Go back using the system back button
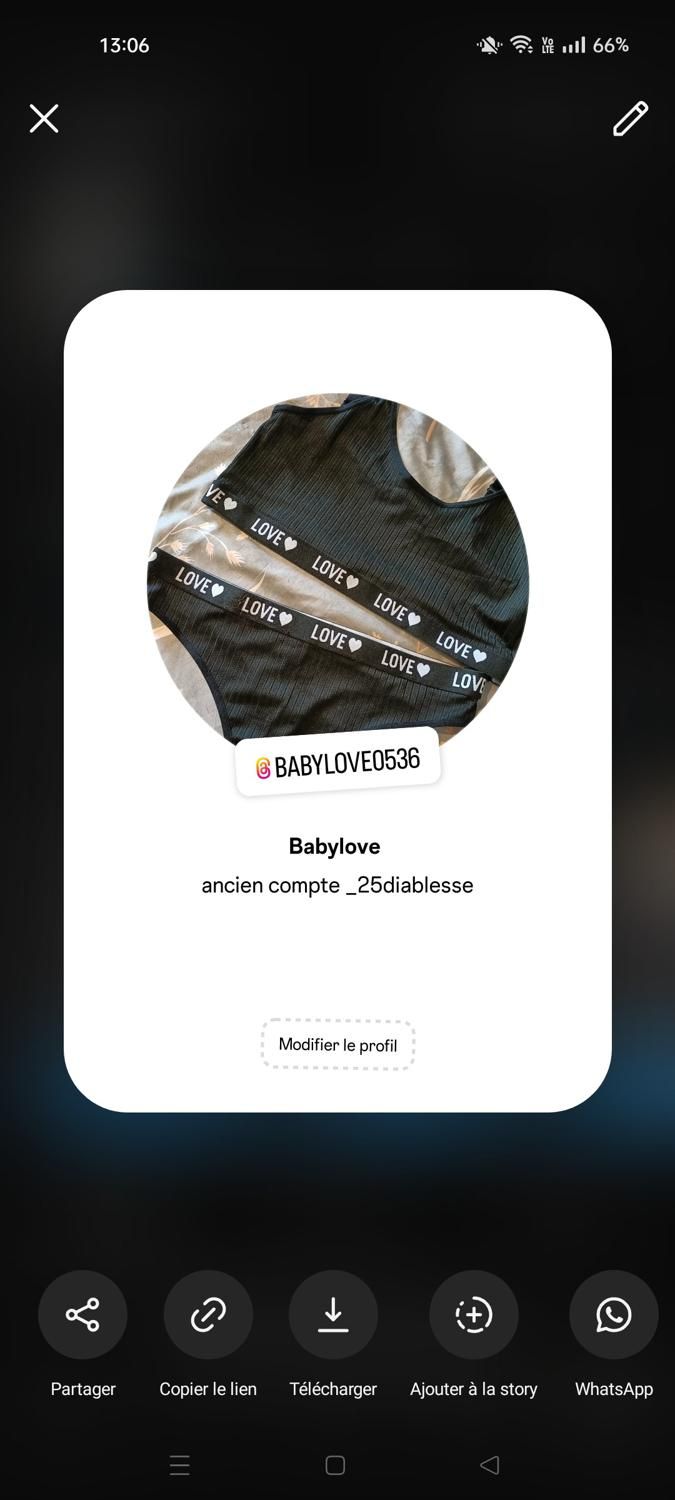This screenshot has width=675, height=1500. (x=490, y=1465)
